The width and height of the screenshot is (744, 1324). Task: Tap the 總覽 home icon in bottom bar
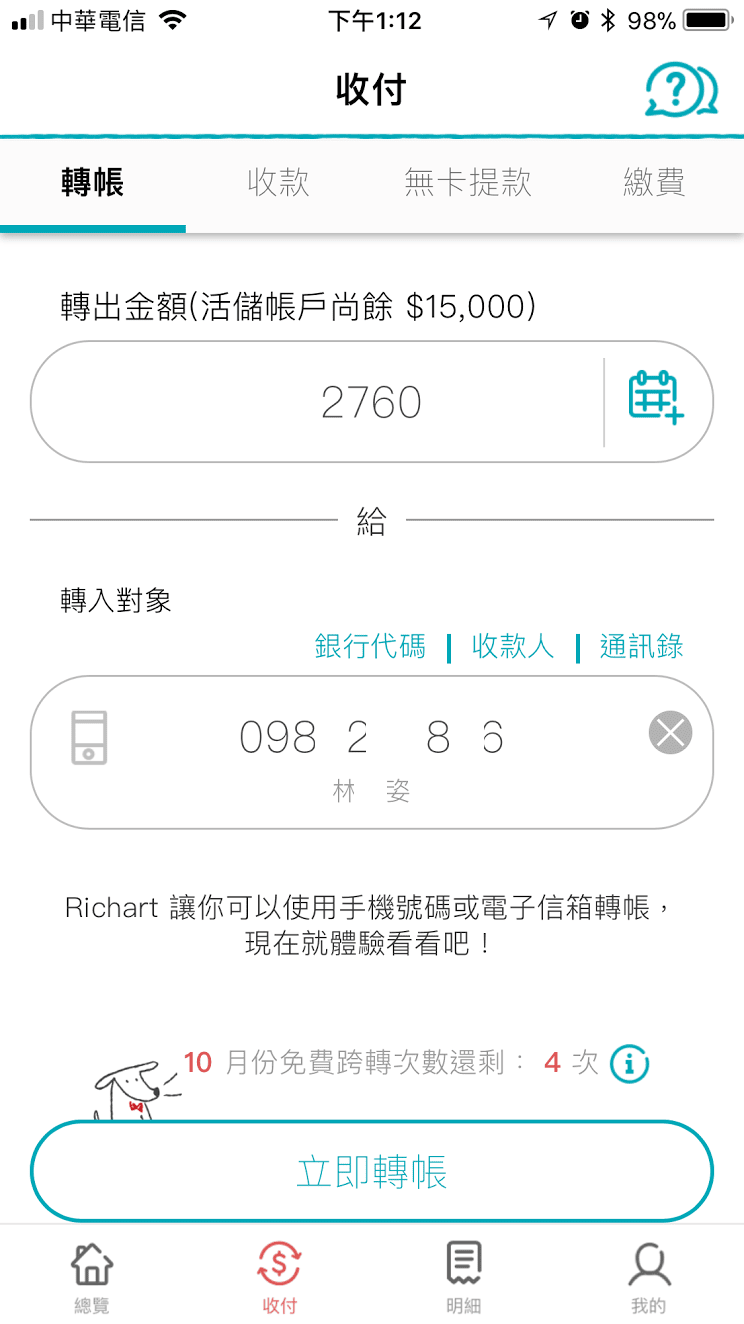[91, 1270]
